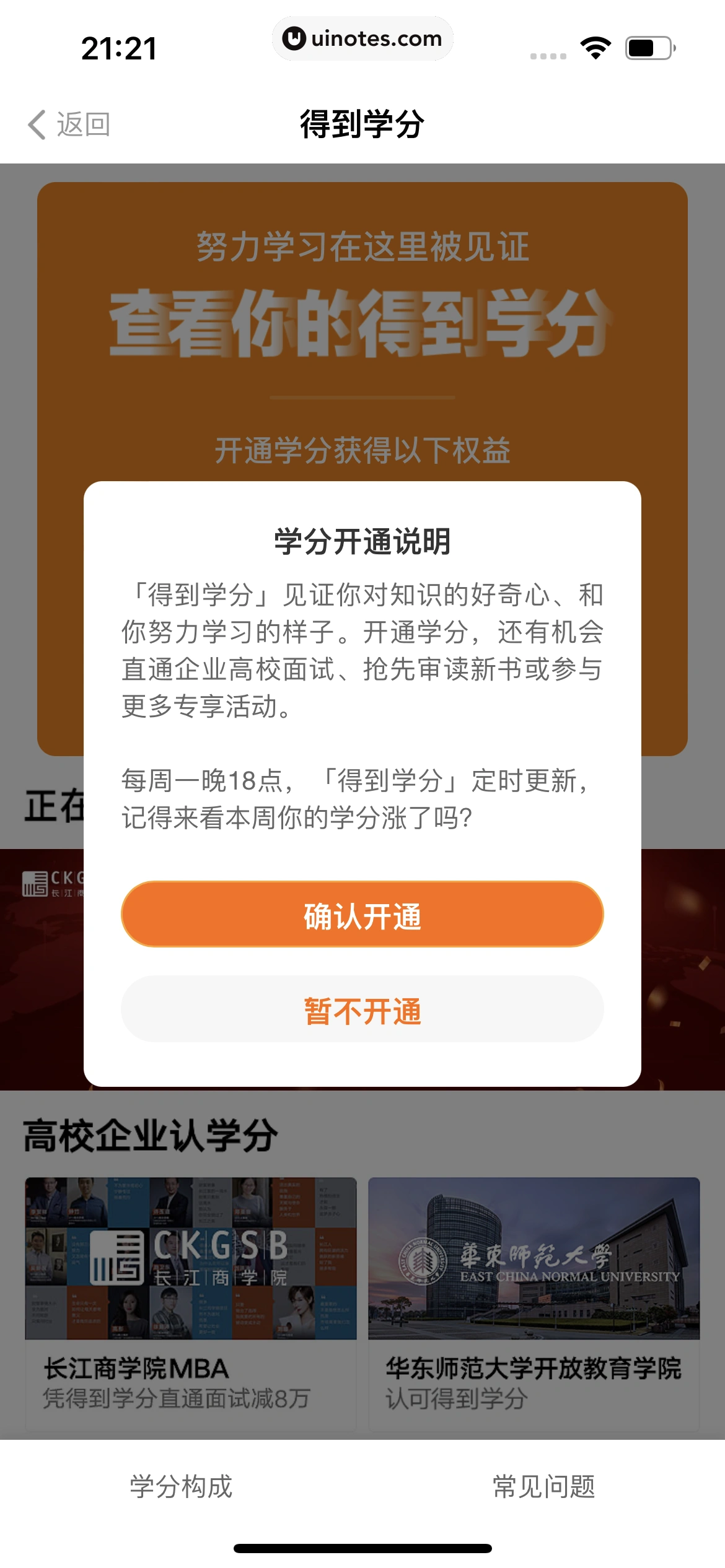Open 学分构成 at the bottom

click(x=181, y=1486)
